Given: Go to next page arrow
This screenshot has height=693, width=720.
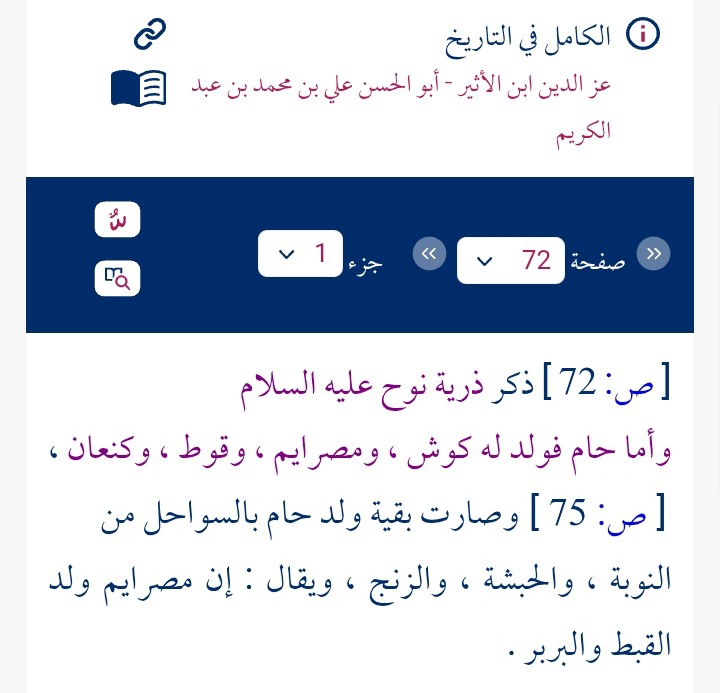Looking at the screenshot, I should [x=429, y=254].
